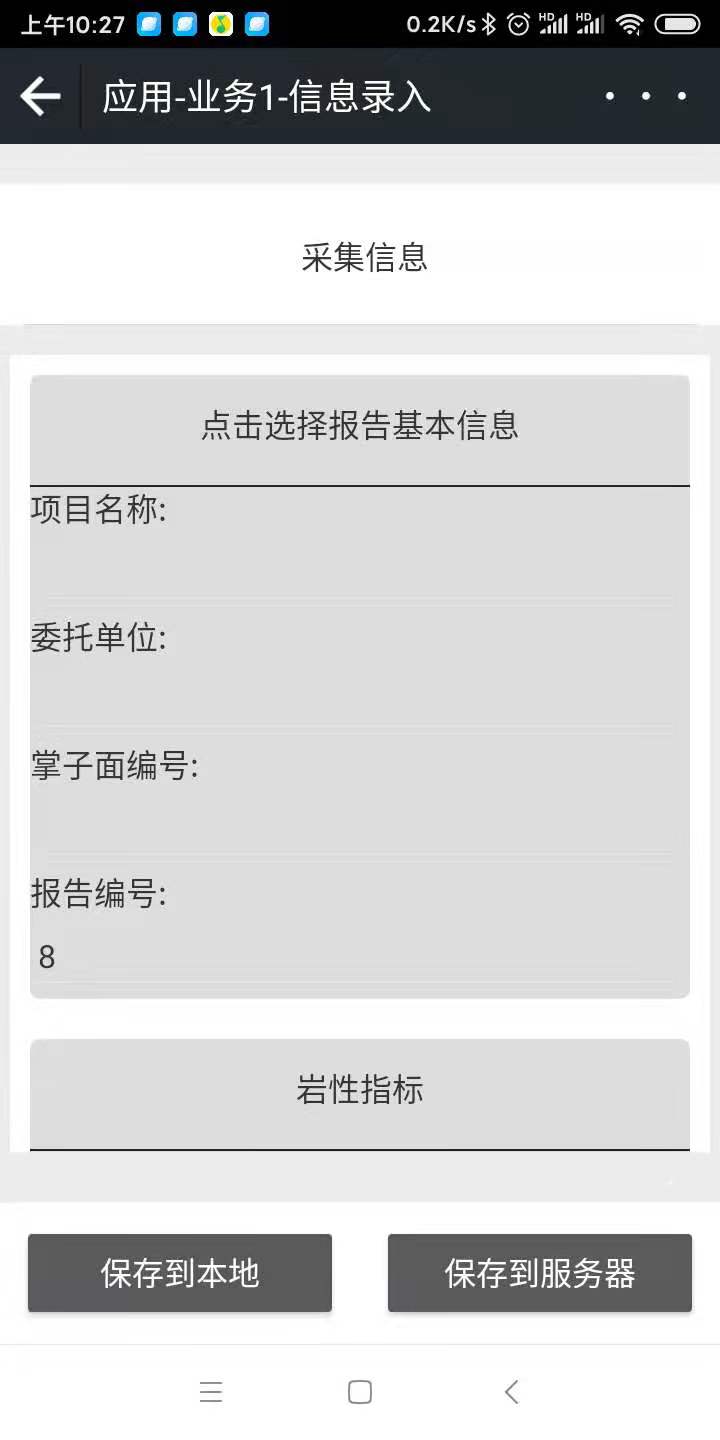The image size is (720, 1440).
Task: Tap 点击选择报告基本信息 to select report info
Action: point(360,427)
